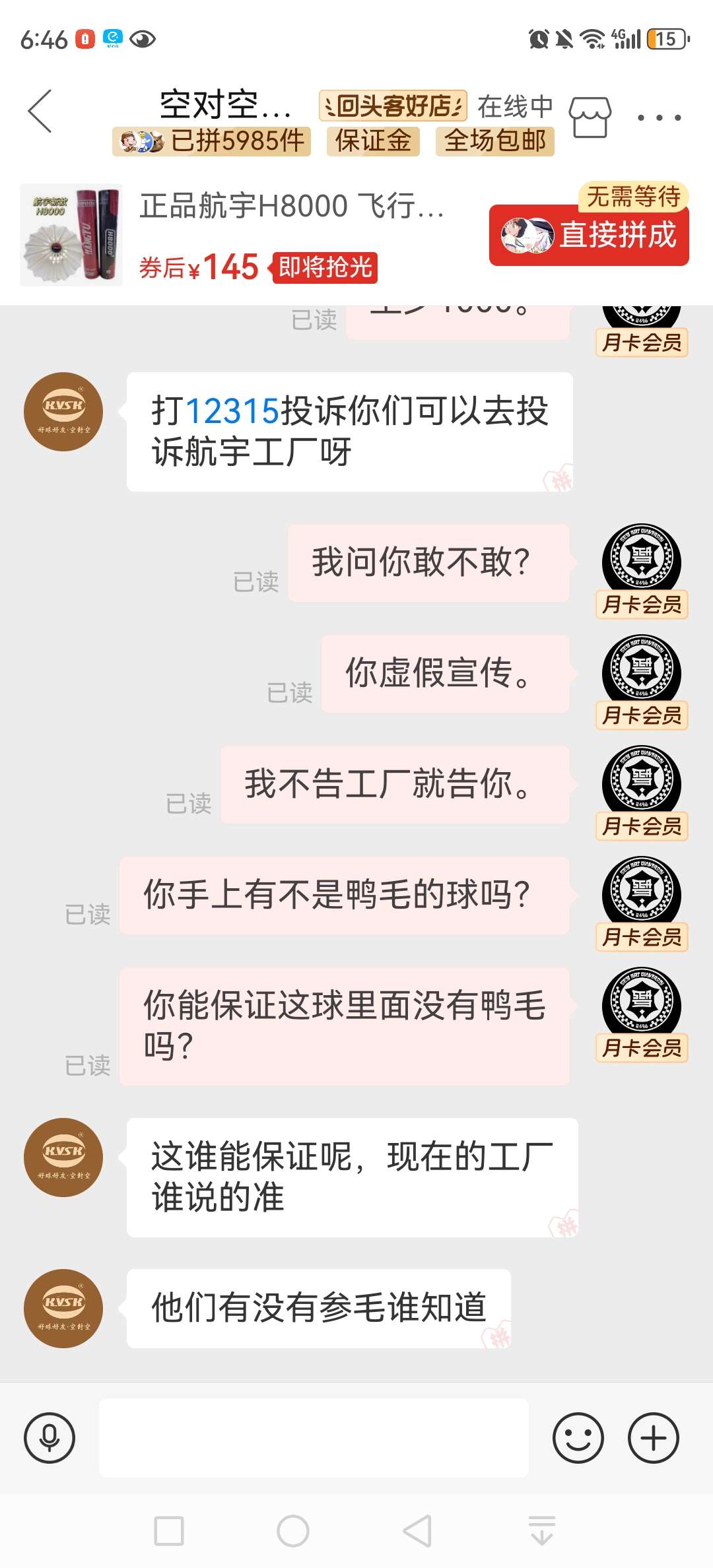Screen dimensions: 713x1568
Task: Focus the message text field
Action: [x=314, y=1438]
